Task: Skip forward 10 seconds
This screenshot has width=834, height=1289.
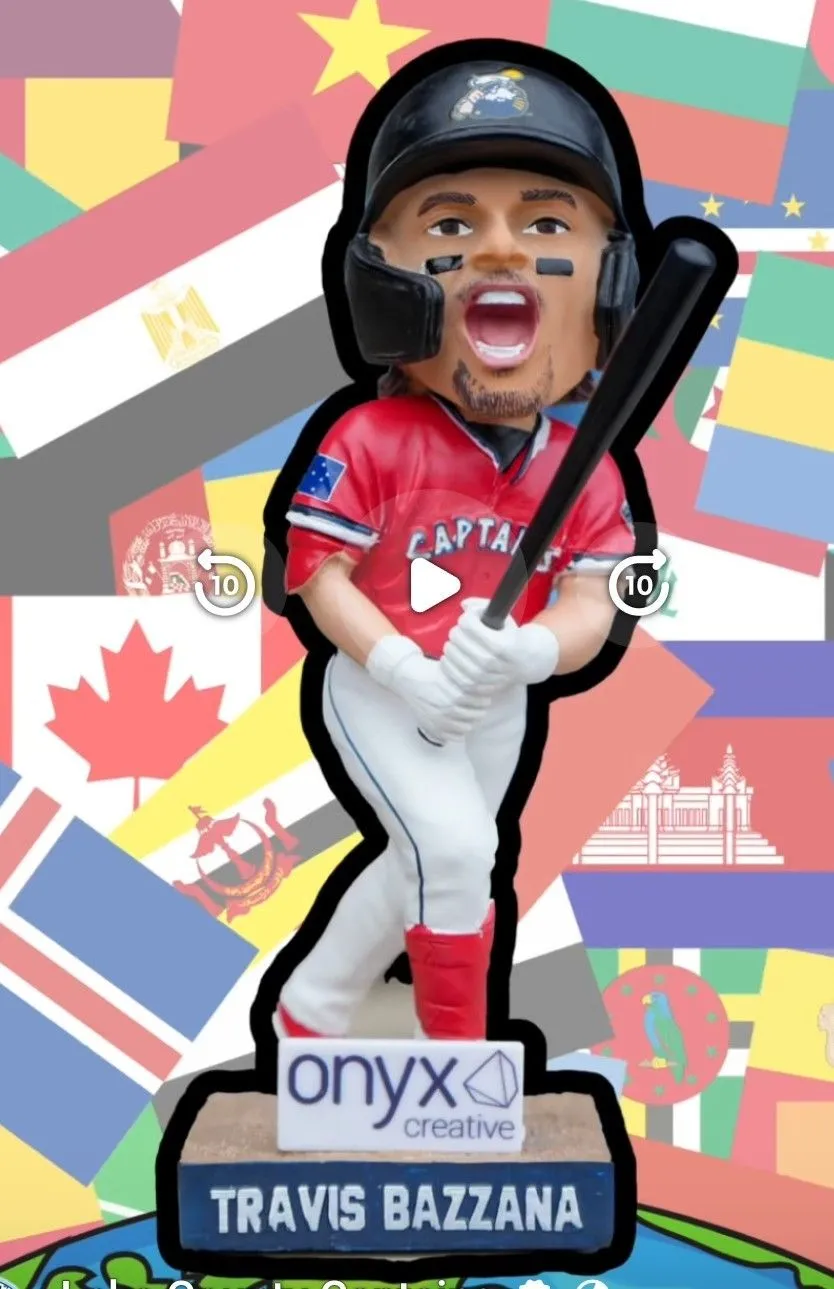Action: (640, 582)
